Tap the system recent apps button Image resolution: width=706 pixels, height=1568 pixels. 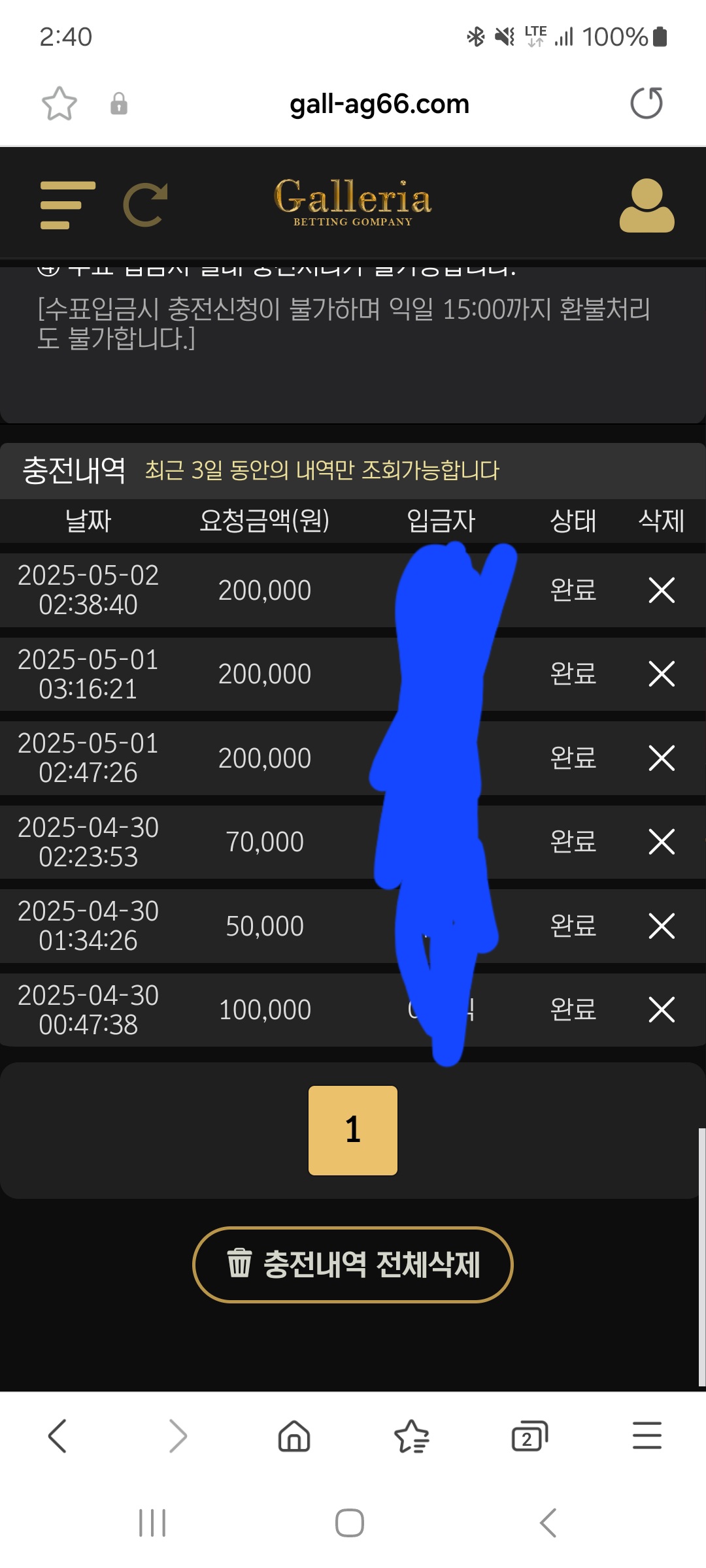(152, 1523)
